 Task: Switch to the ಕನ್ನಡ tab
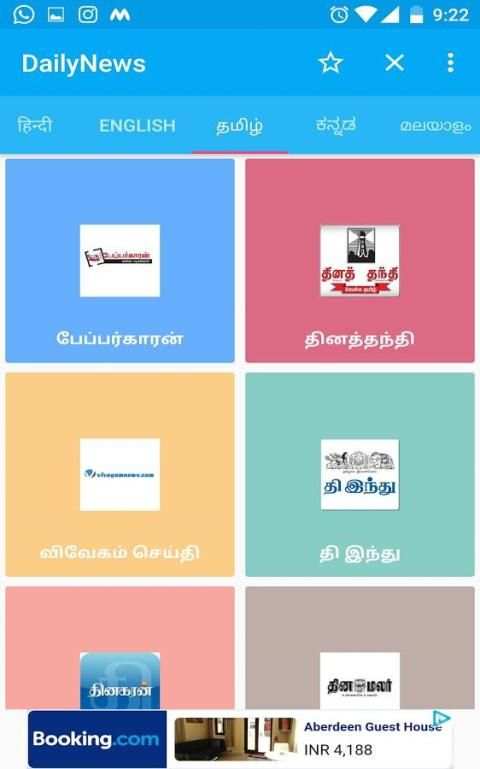(336, 125)
